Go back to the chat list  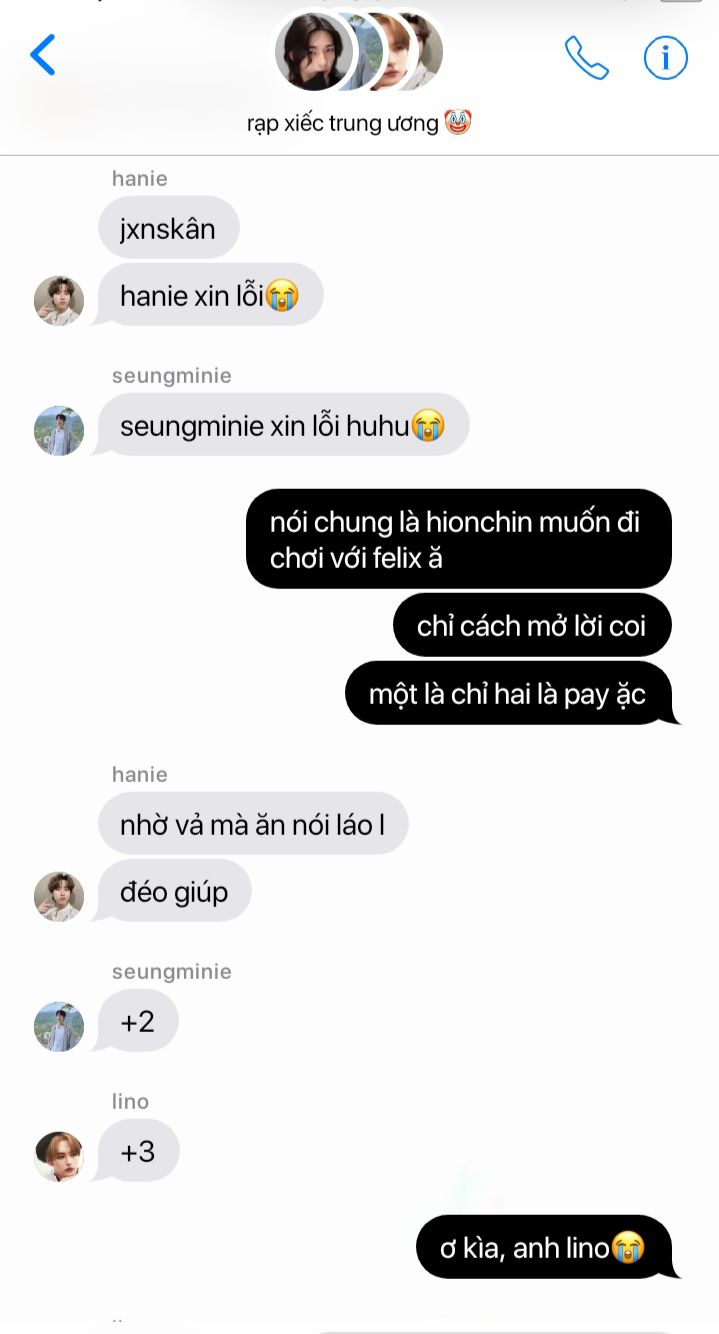tap(43, 55)
